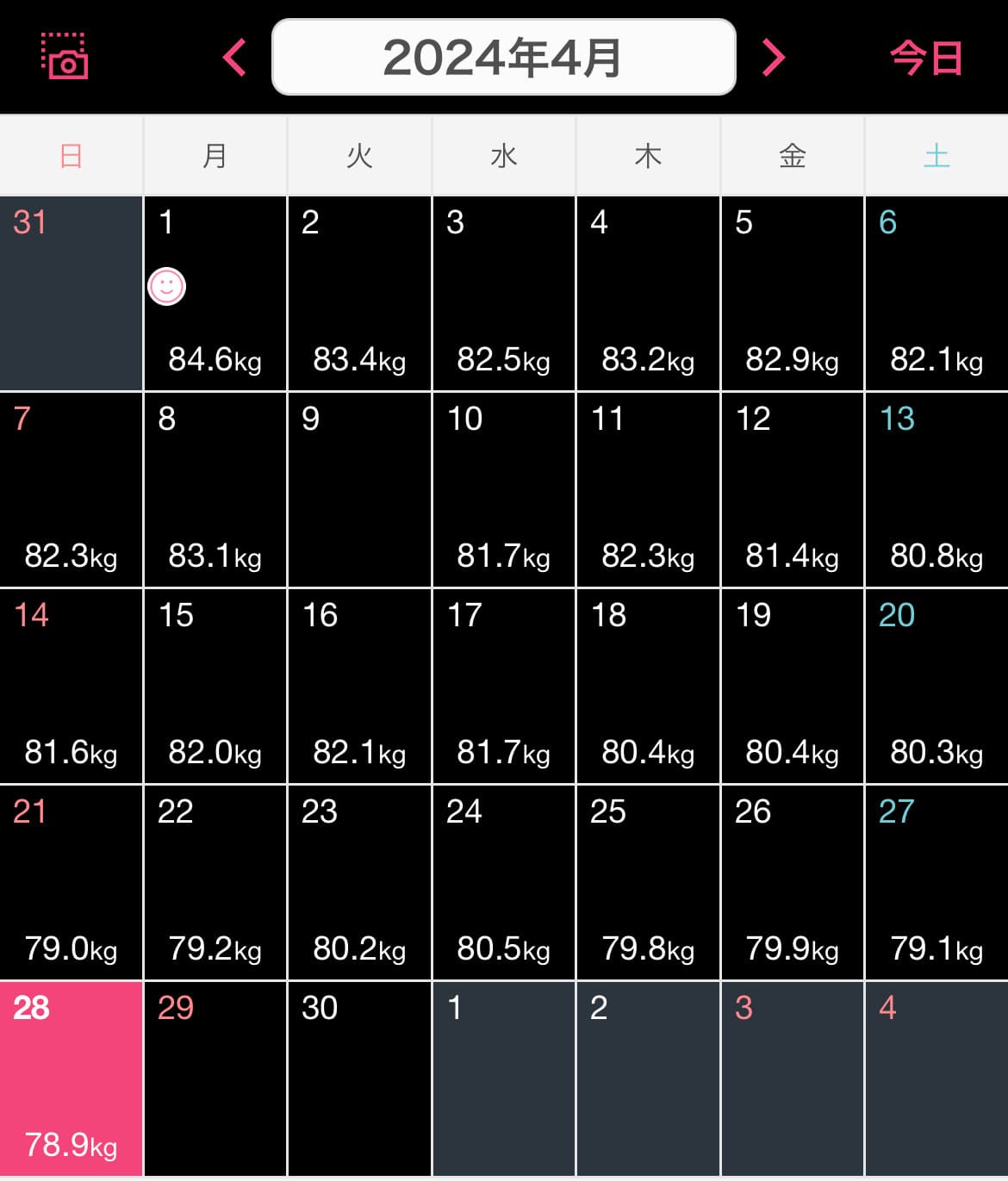Image resolution: width=1008 pixels, height=1181 pixels.
Task: Open March 31 from the previous month
Action: 71,294
